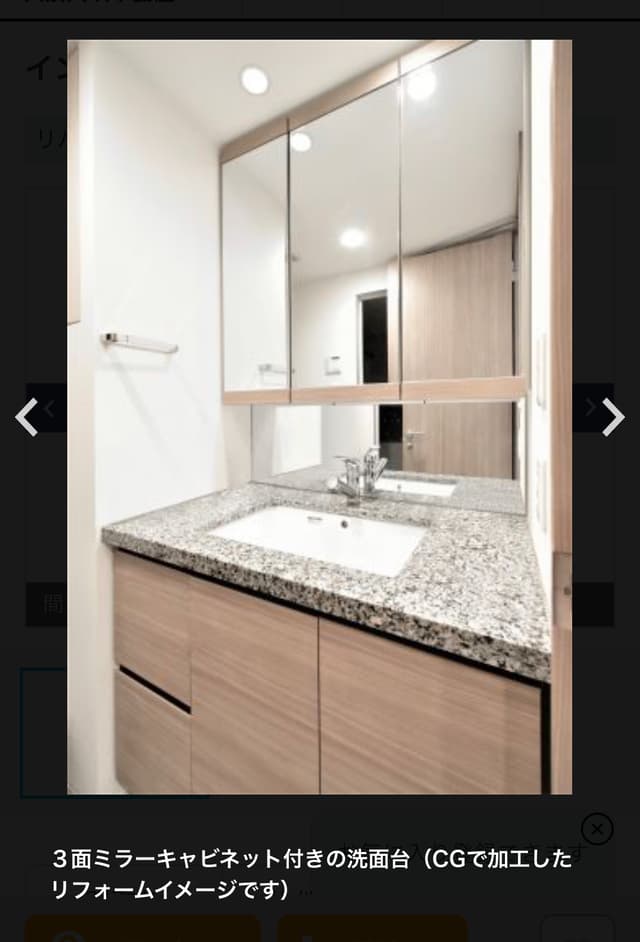Go to the next photo
Image resolution: width=640 pixels, height=942 pixels.
[612, 417]
